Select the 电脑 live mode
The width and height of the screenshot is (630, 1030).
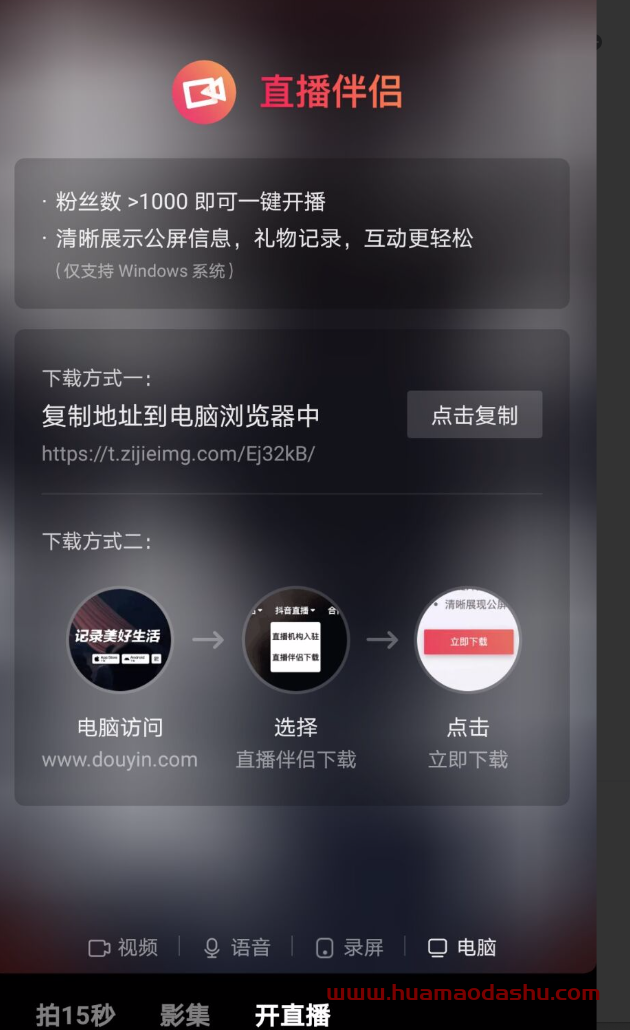[462, 947]
